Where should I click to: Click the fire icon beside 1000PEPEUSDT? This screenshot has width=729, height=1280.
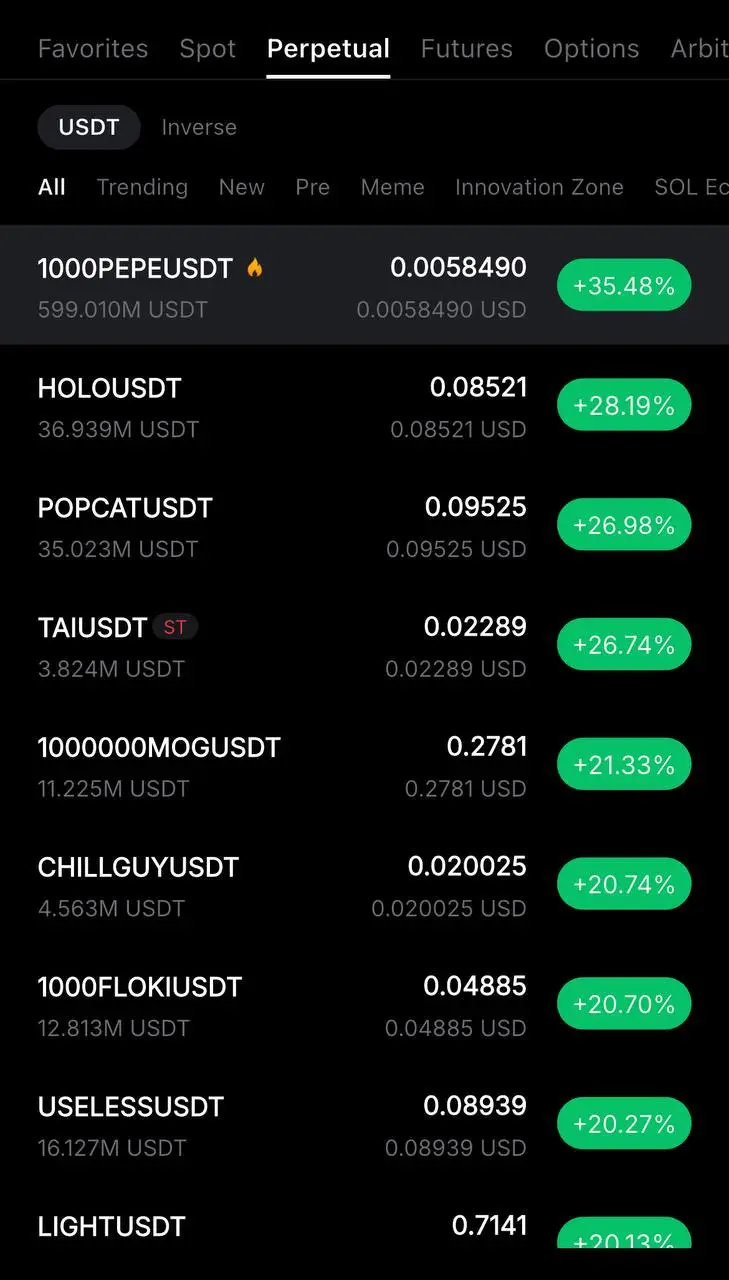tap(256, 267)
